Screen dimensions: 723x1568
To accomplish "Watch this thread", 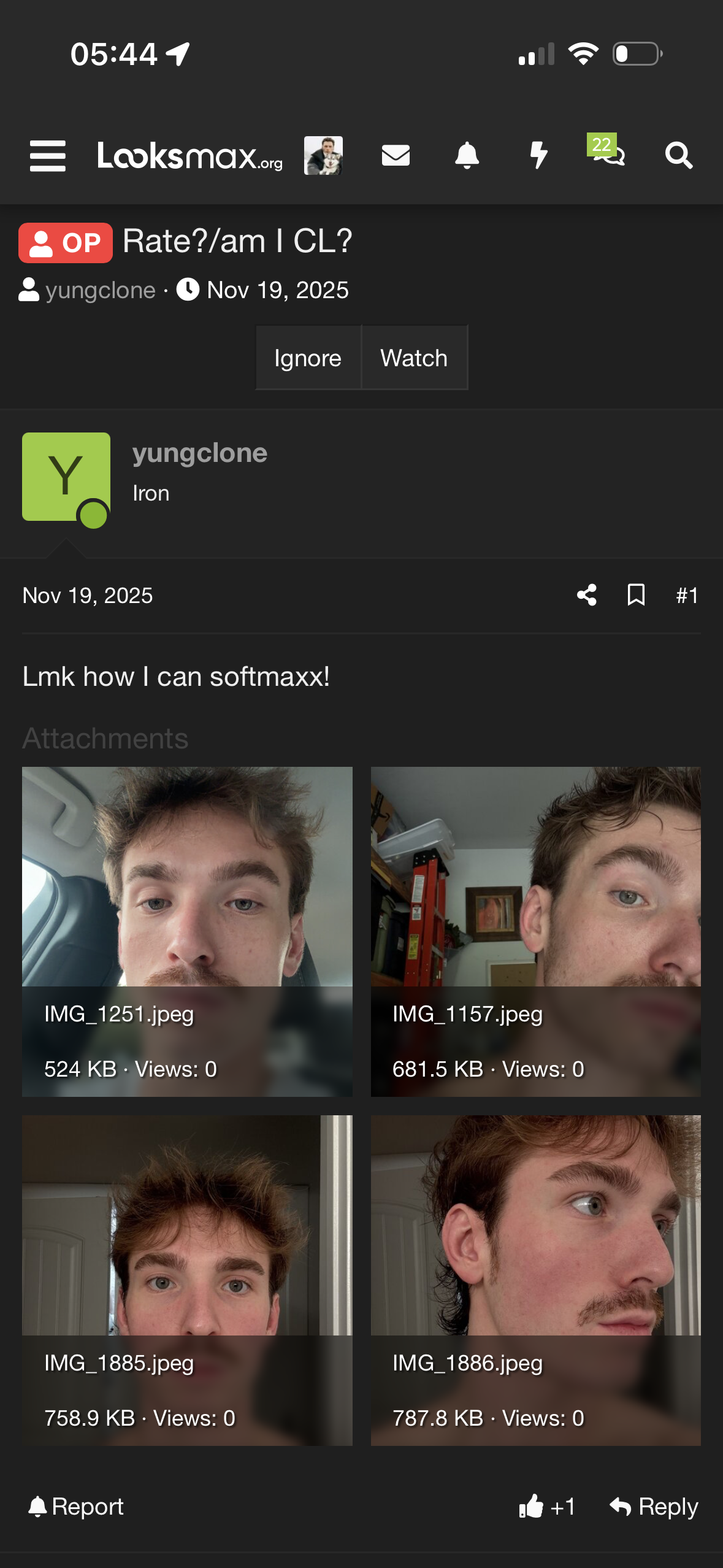I will coord(415,358).
